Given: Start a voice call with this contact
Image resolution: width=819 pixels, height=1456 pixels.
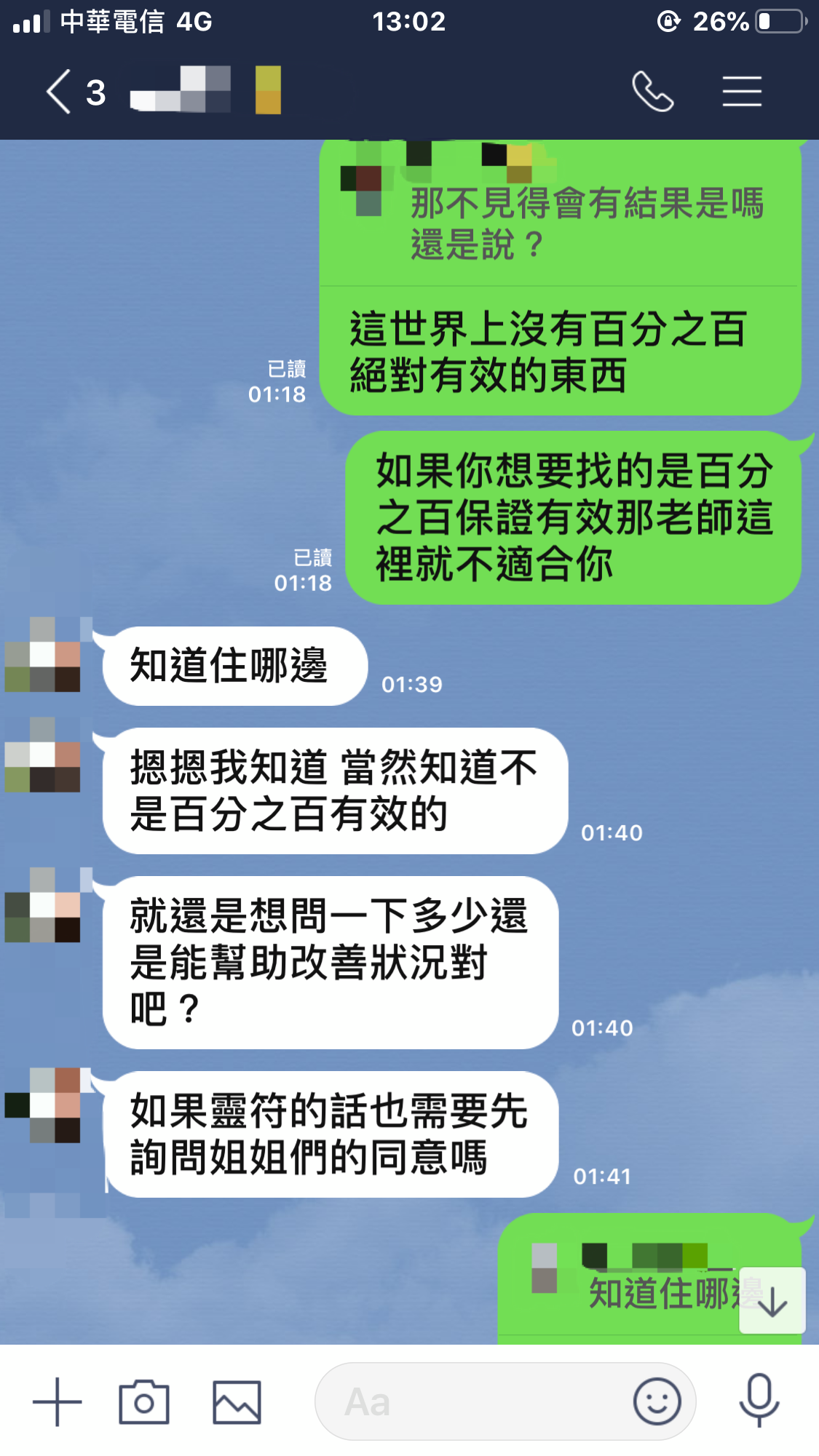Looking at the screenshot, I should [652, 92].
